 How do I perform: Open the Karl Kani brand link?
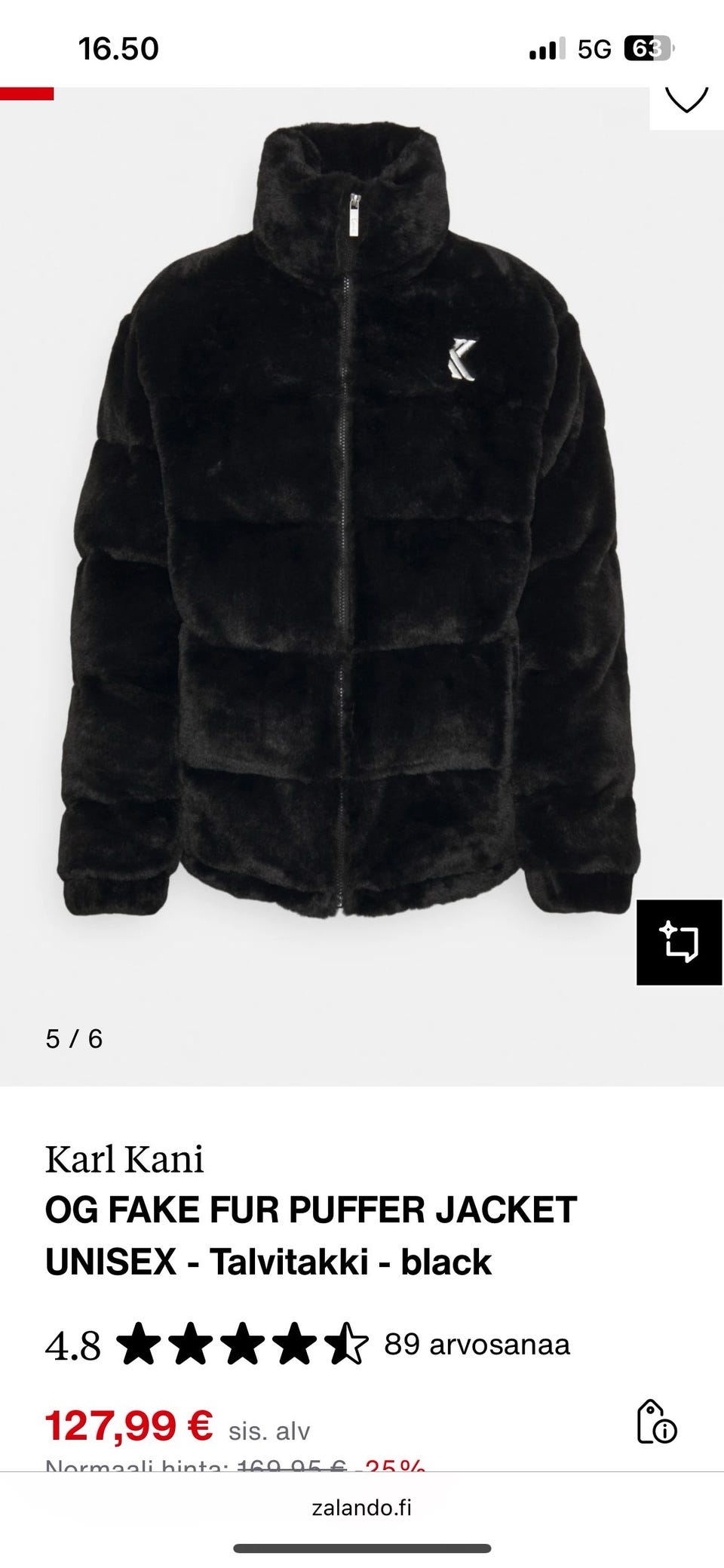click(x=124, y=1159)
